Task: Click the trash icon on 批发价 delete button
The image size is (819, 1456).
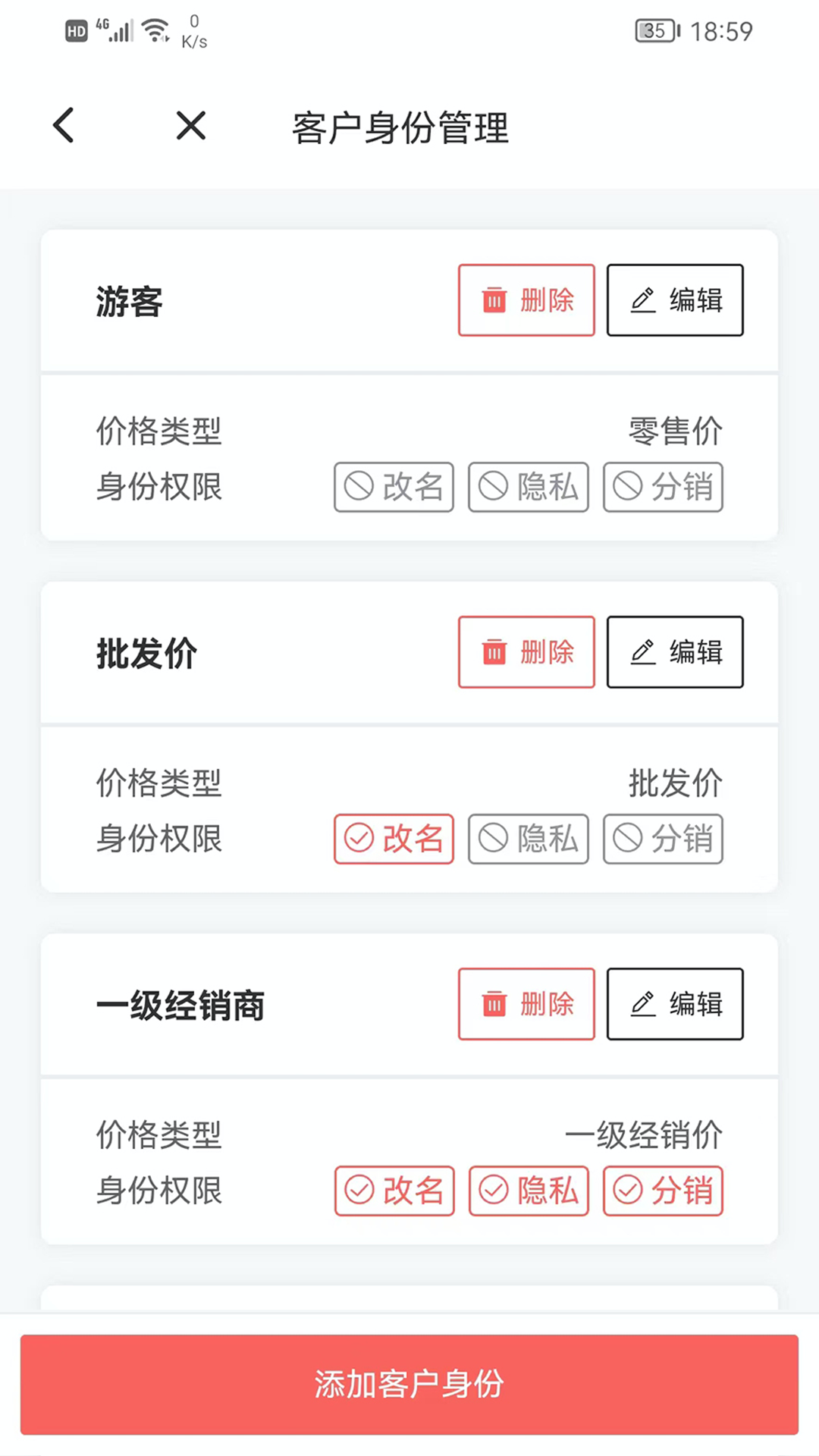Action: [494, 653]
